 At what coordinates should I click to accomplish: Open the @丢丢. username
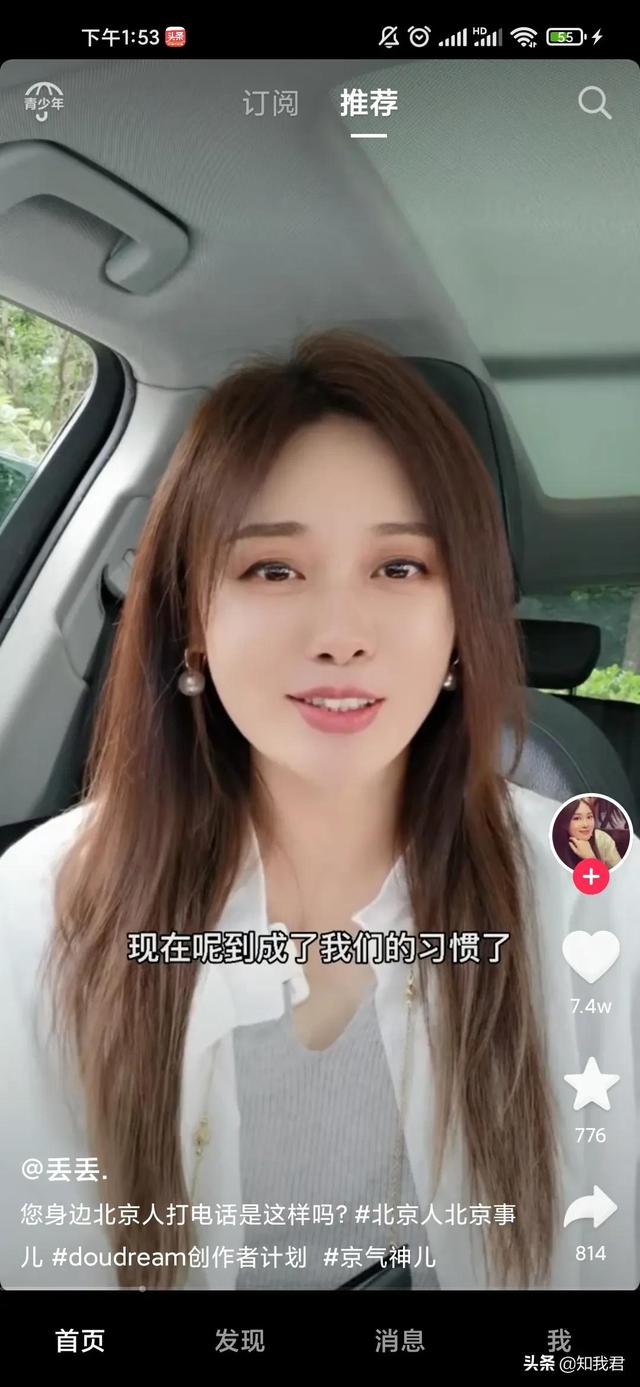point(64,1171)
